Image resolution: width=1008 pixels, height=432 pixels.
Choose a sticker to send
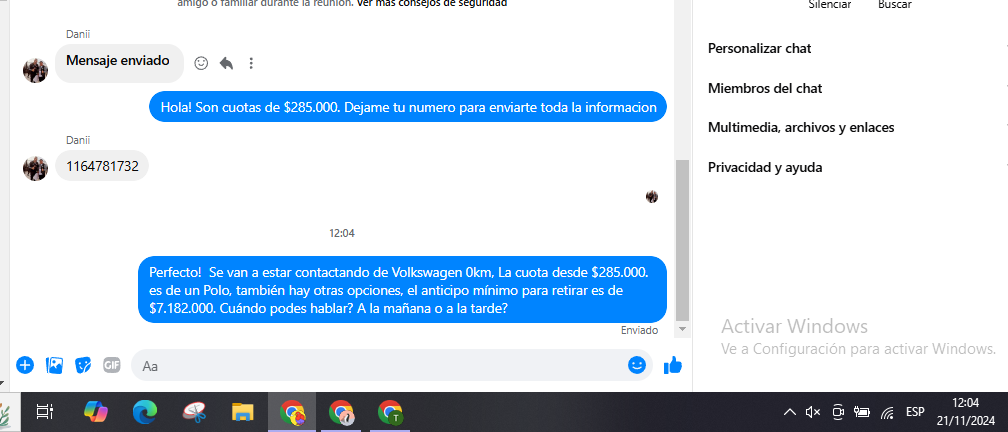point(84,365)
